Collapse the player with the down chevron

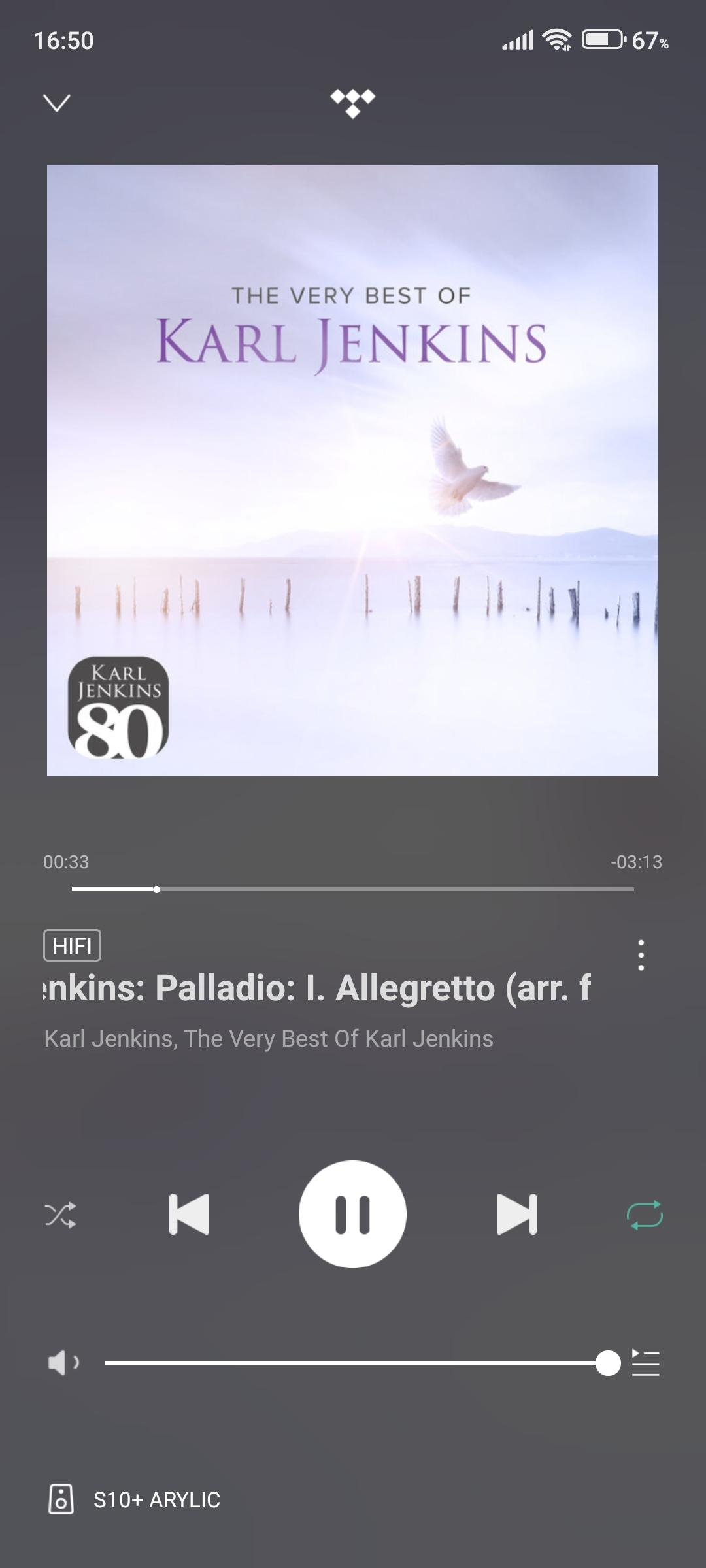(57, 103)
